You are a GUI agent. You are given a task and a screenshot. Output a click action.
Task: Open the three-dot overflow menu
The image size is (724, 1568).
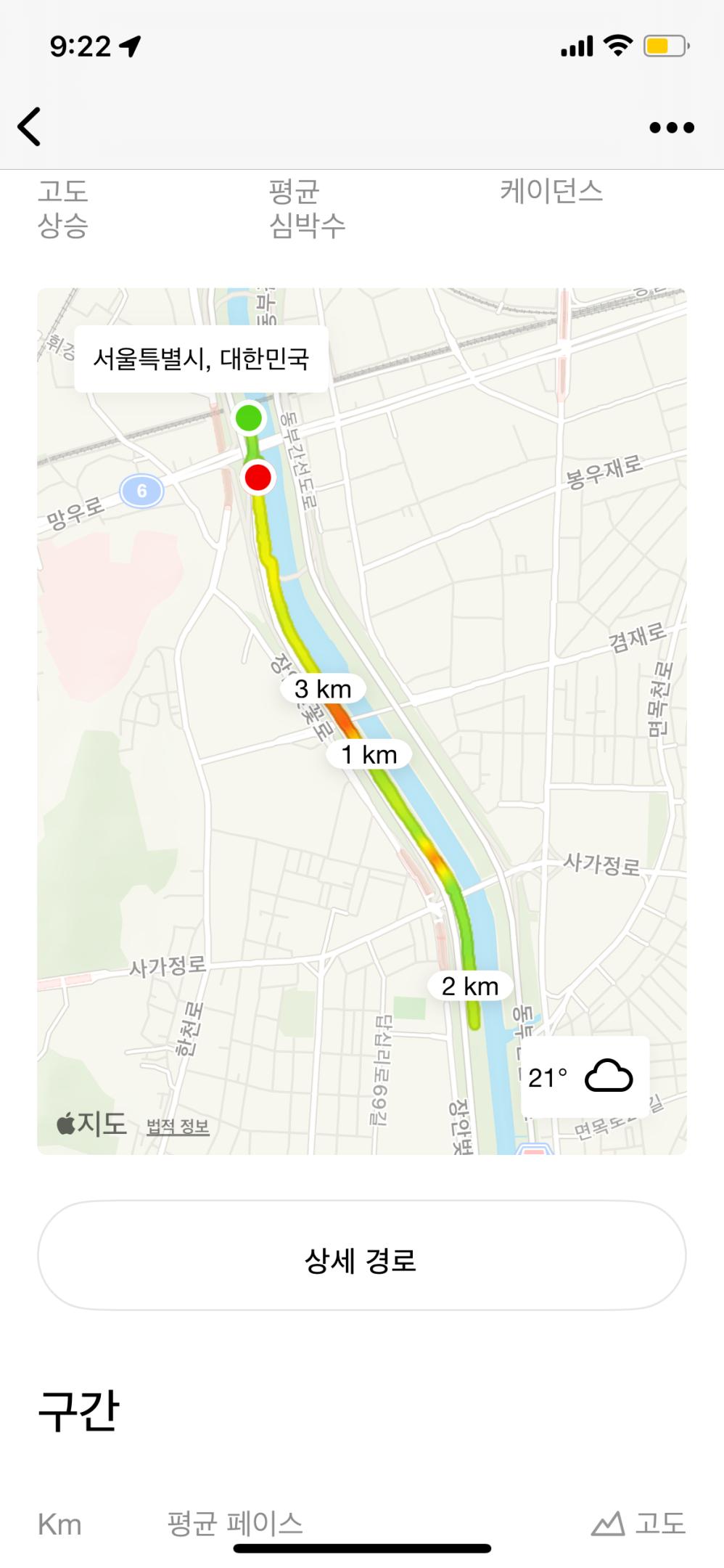[x=672, y=128]
